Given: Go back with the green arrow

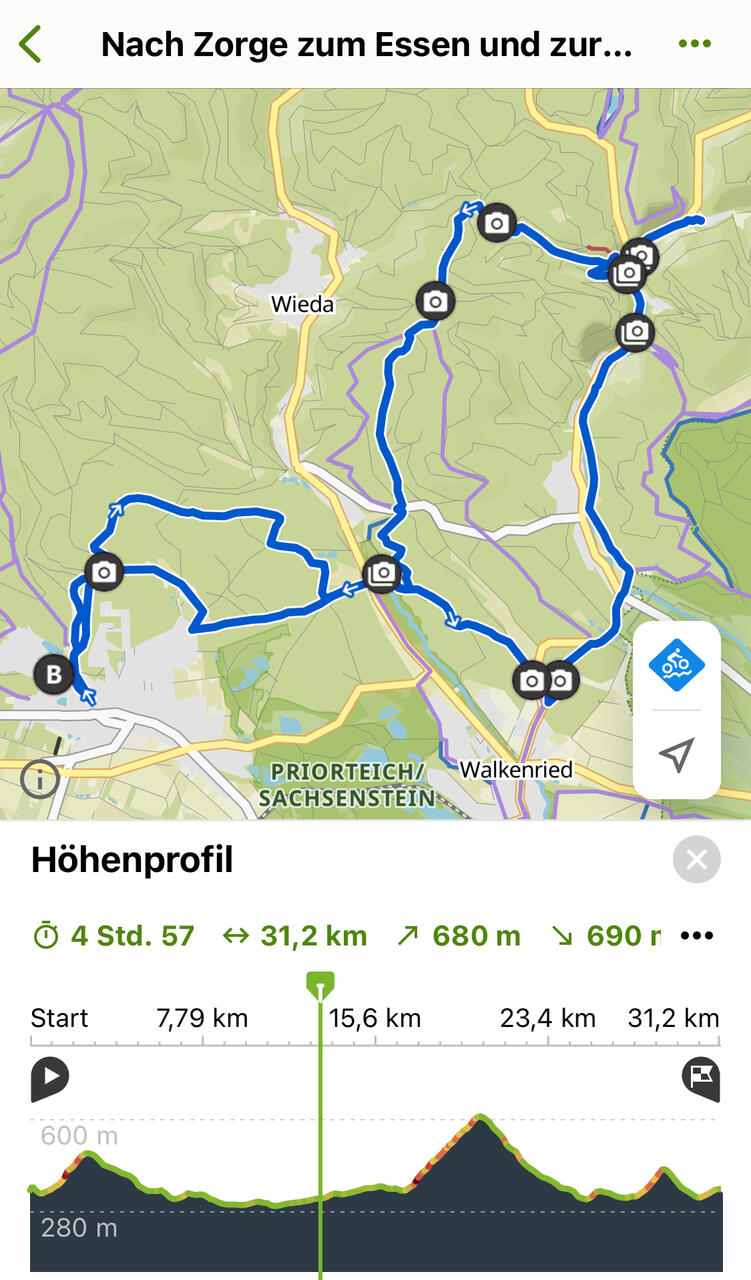Looking at the screenshot, I should 30,45.
